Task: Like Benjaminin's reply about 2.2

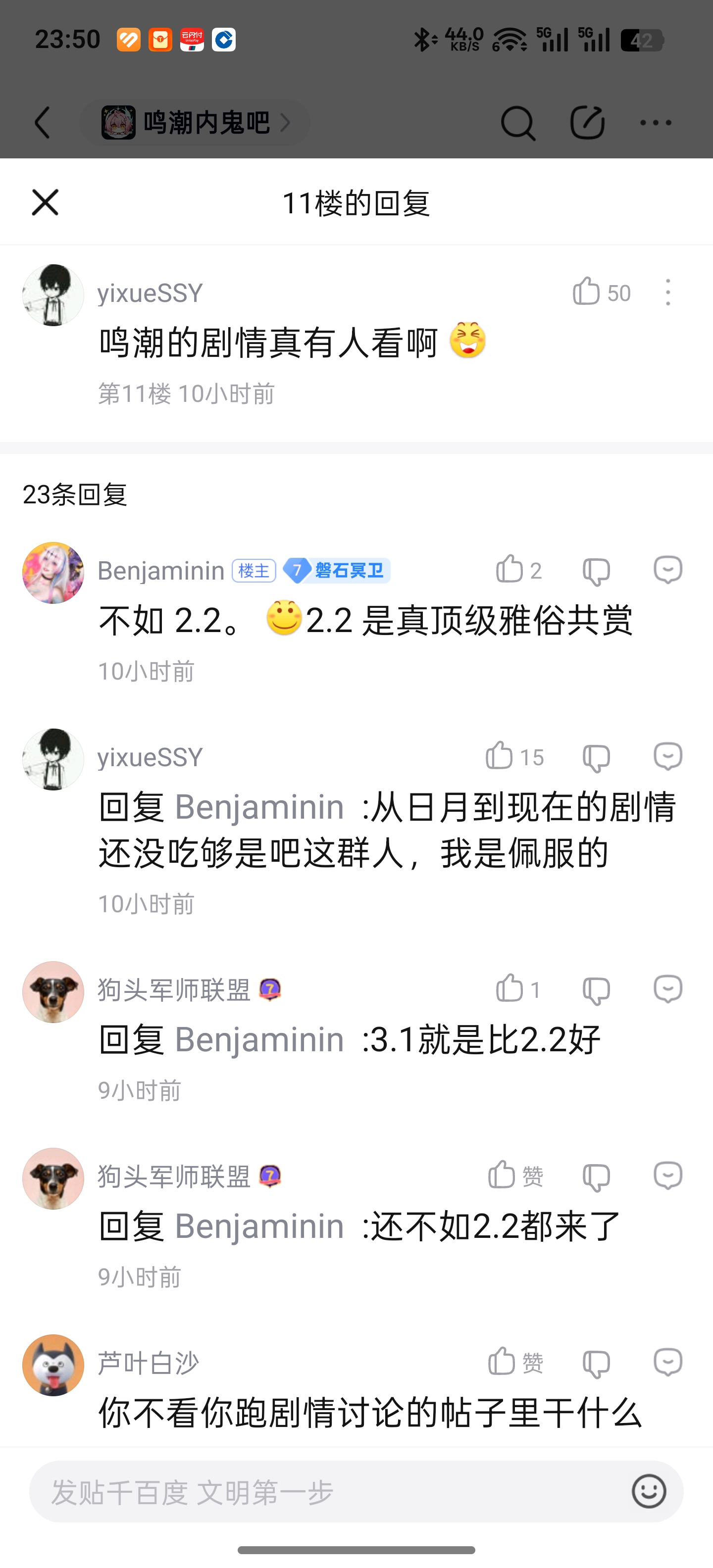Action: [x=509, y=570]
